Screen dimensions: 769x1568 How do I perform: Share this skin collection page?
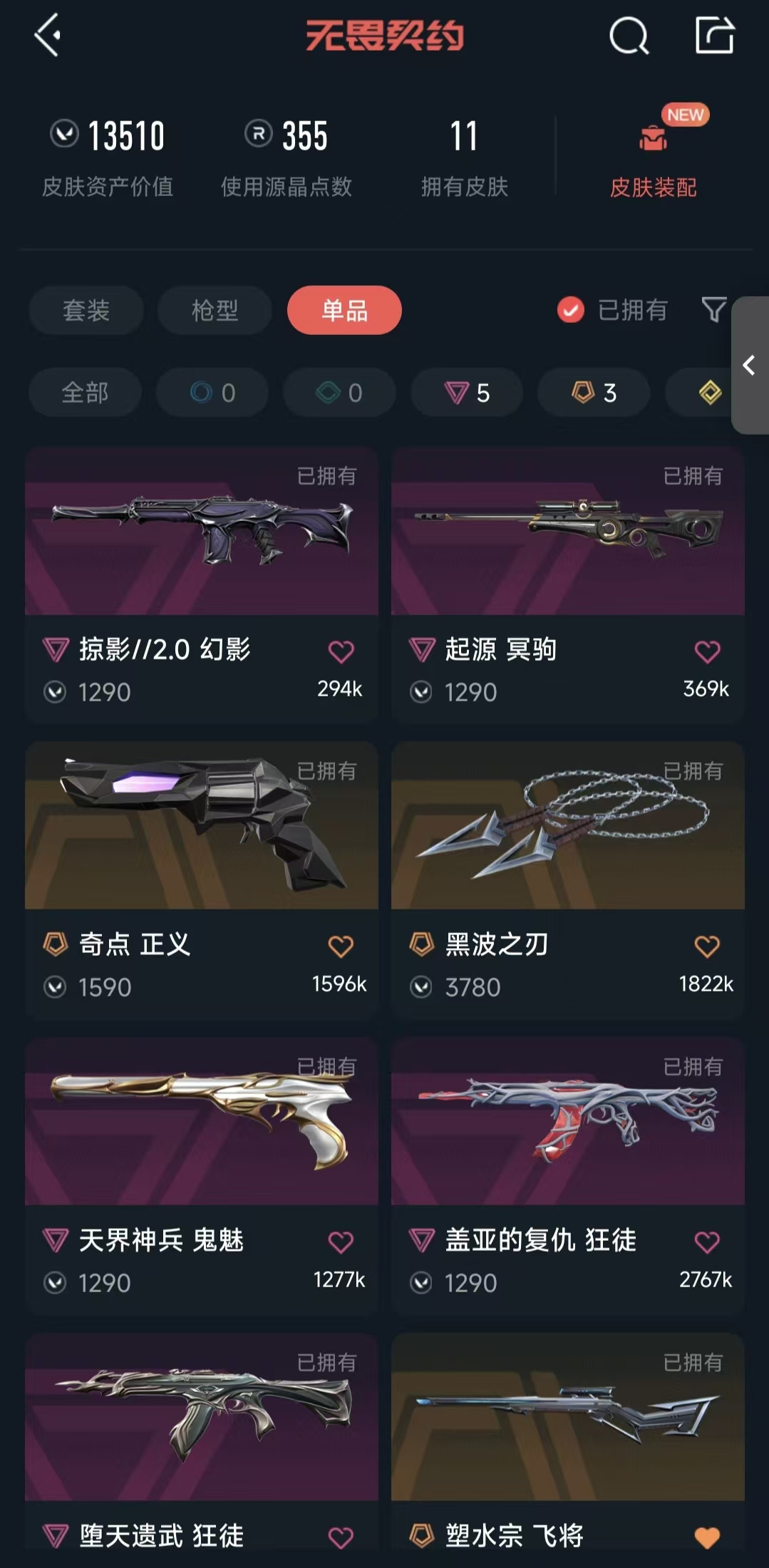click(714, 36)
